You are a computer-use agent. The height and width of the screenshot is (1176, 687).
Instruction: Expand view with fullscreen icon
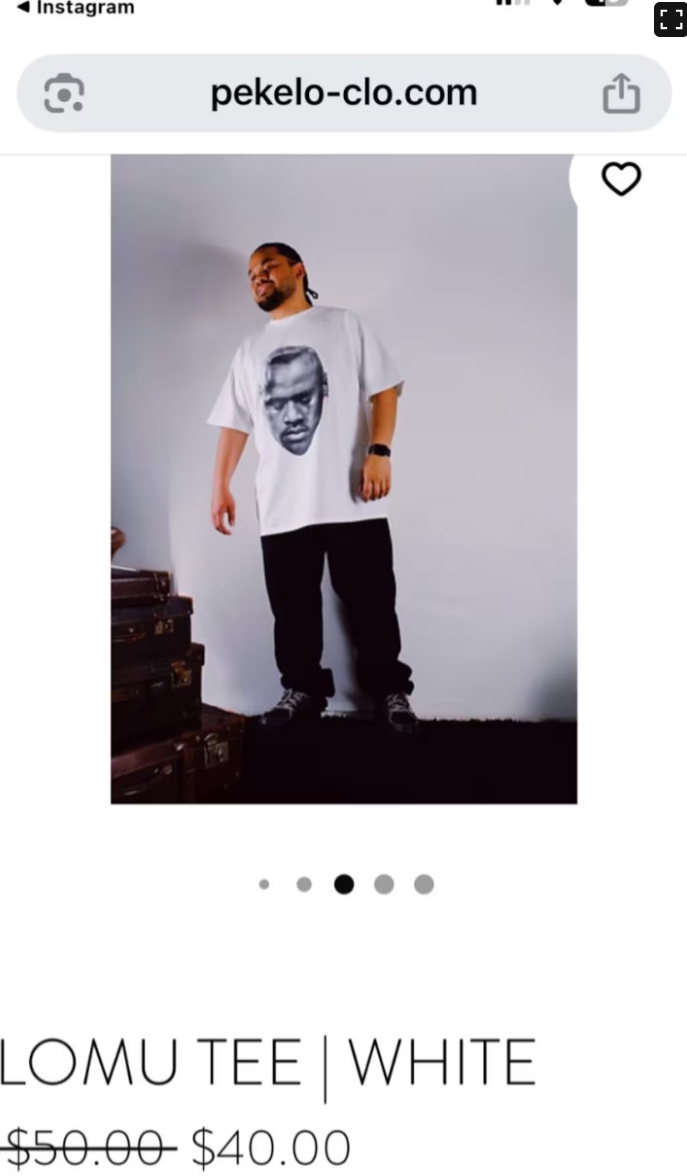670,20
